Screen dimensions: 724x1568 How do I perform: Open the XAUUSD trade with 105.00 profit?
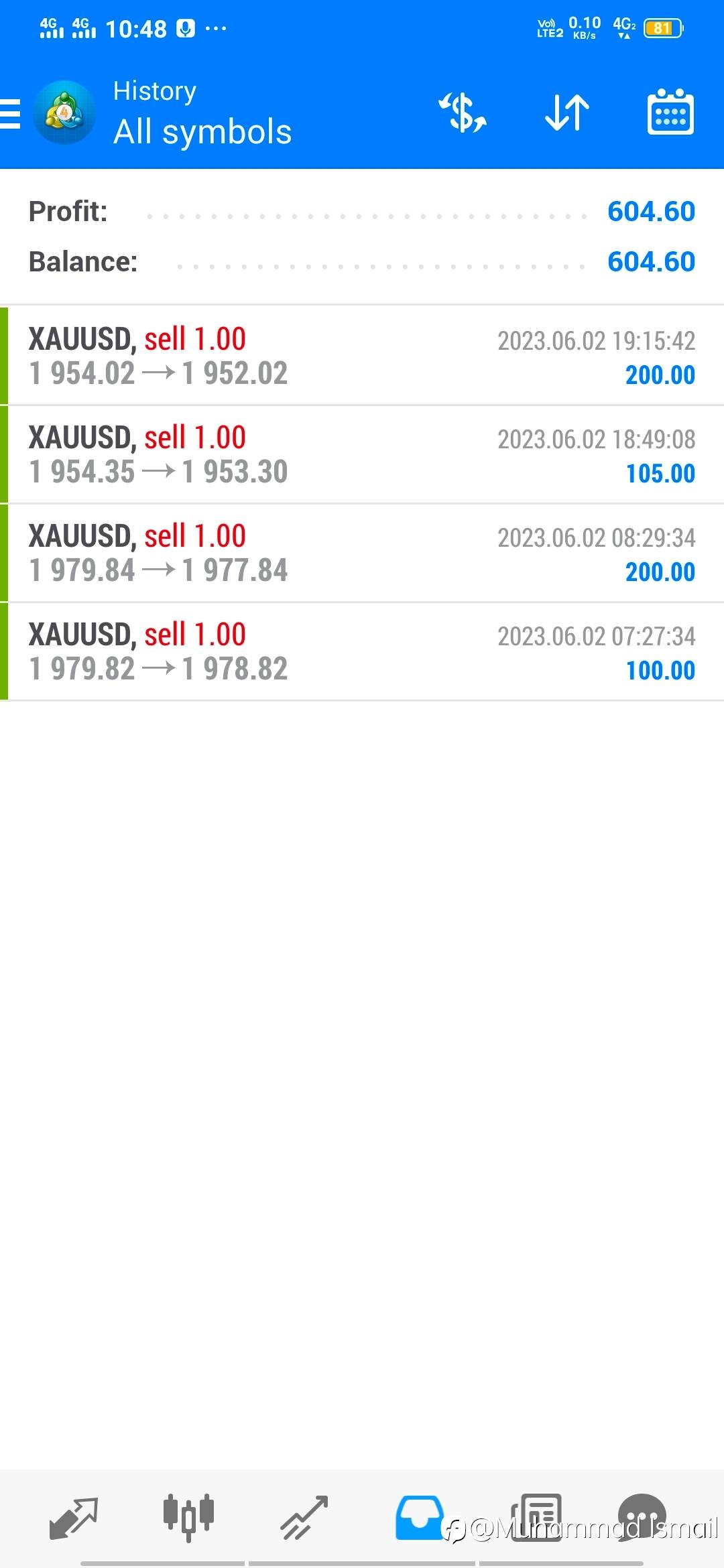click(x=362, y=454)
